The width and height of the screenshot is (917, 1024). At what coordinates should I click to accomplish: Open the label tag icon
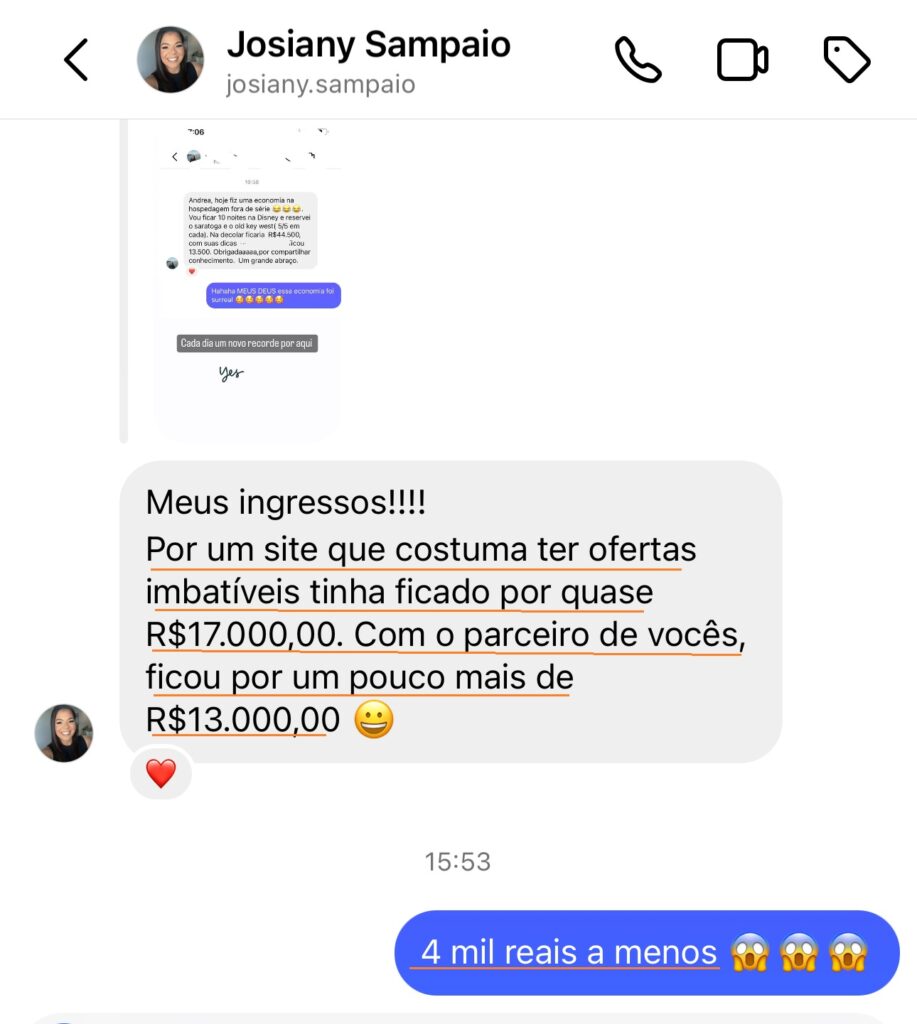click(x=846, y=60)
